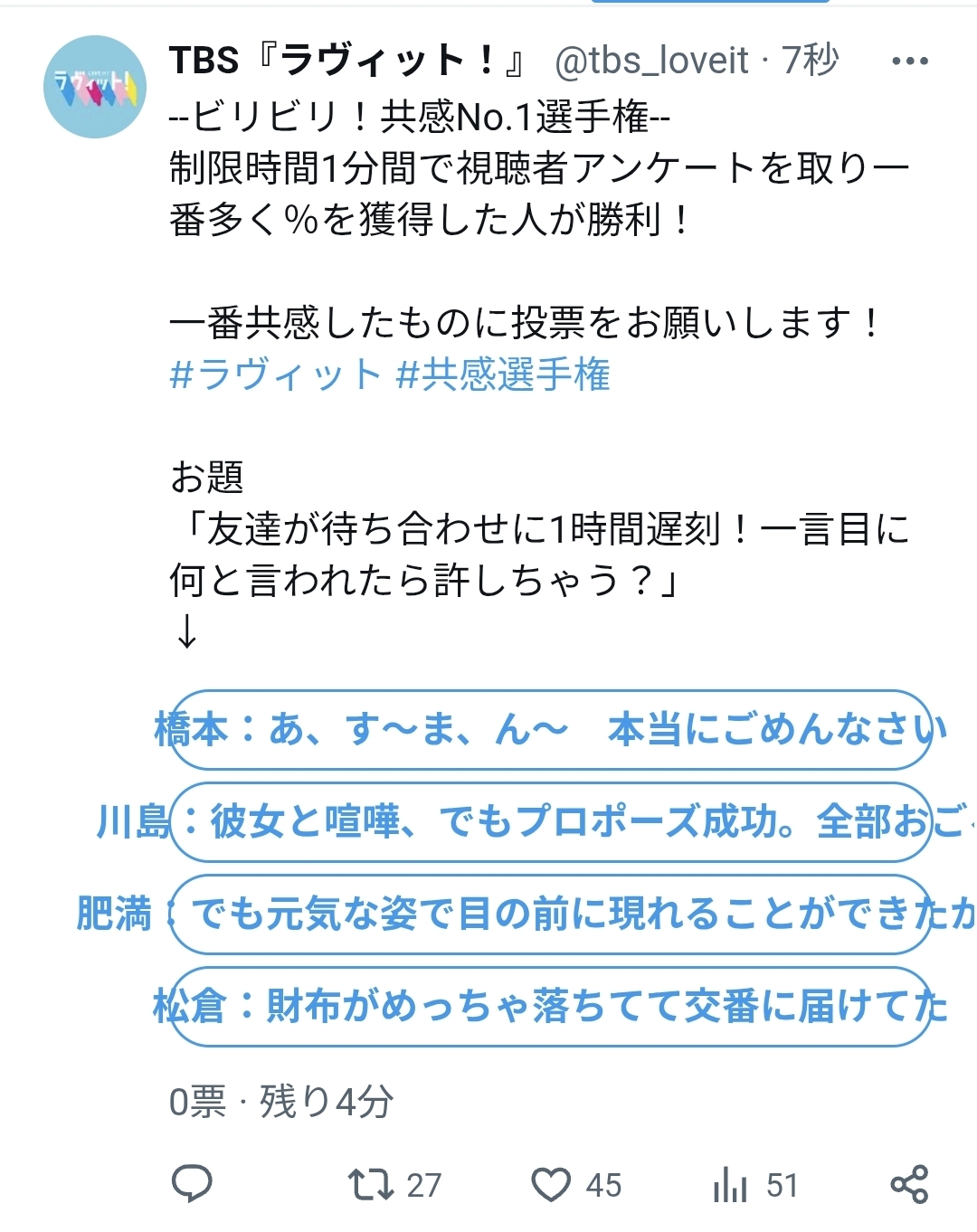977x1232 pixels.
Task: Share this tweet
Action: [909, 1184]
